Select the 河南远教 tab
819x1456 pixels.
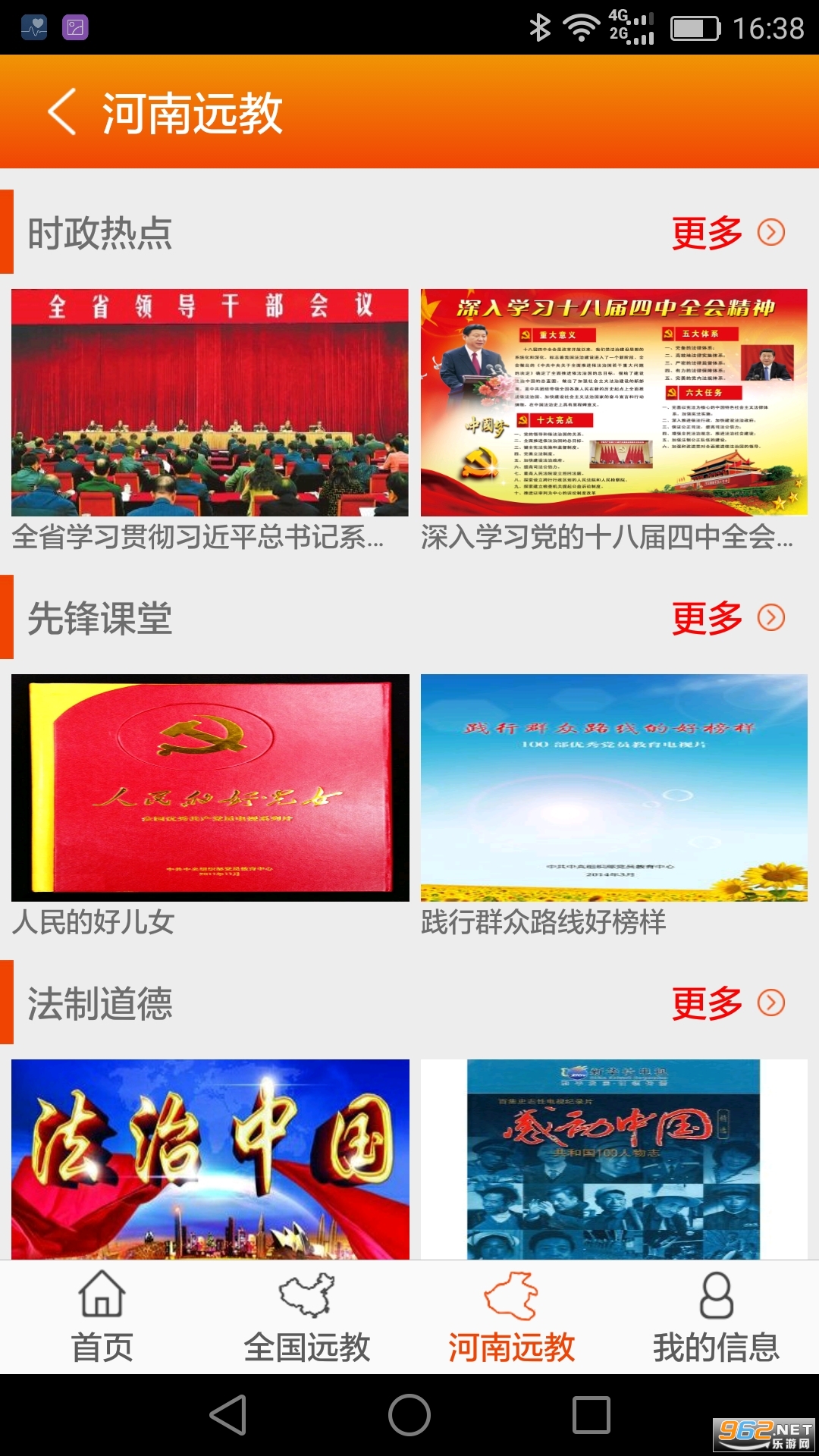click(512, 1318)
